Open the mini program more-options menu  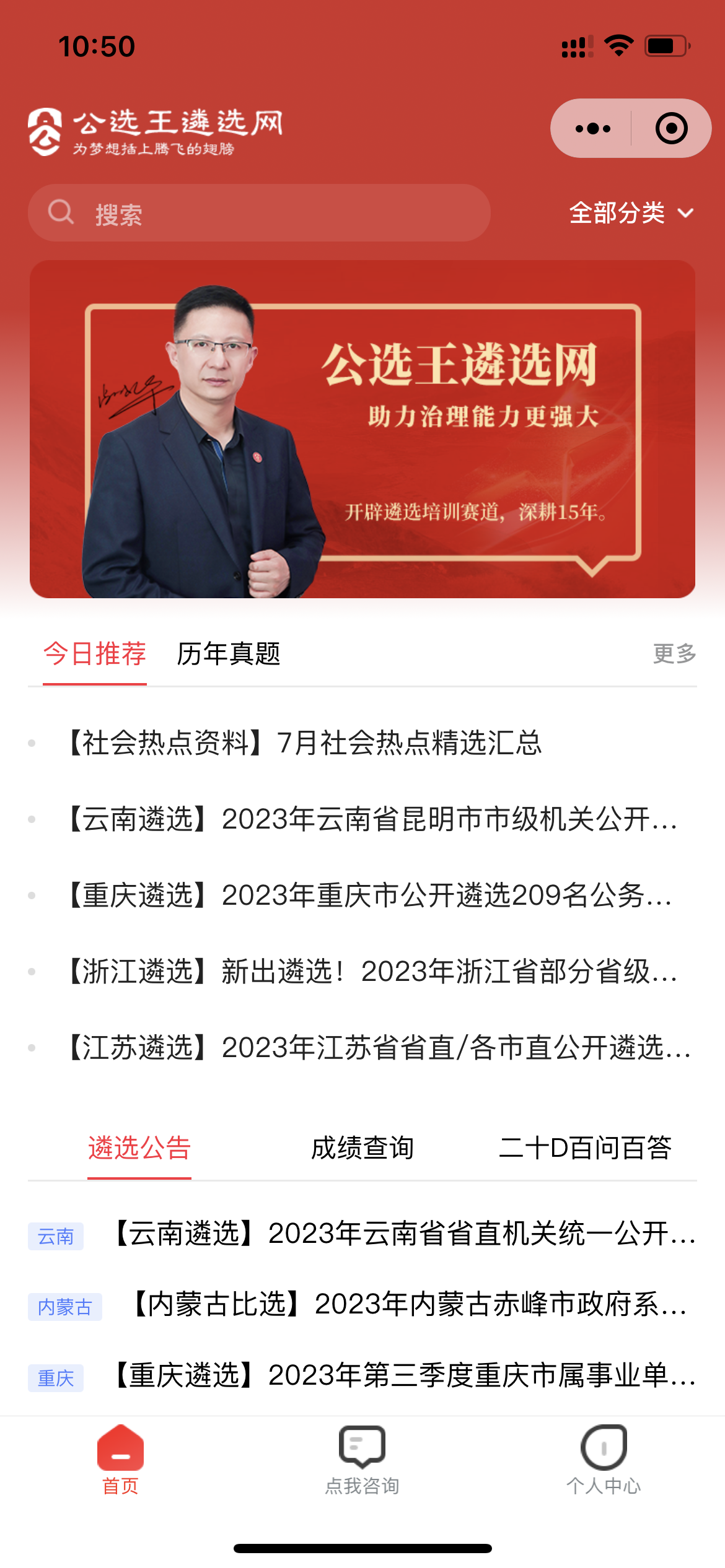[592, 129]
